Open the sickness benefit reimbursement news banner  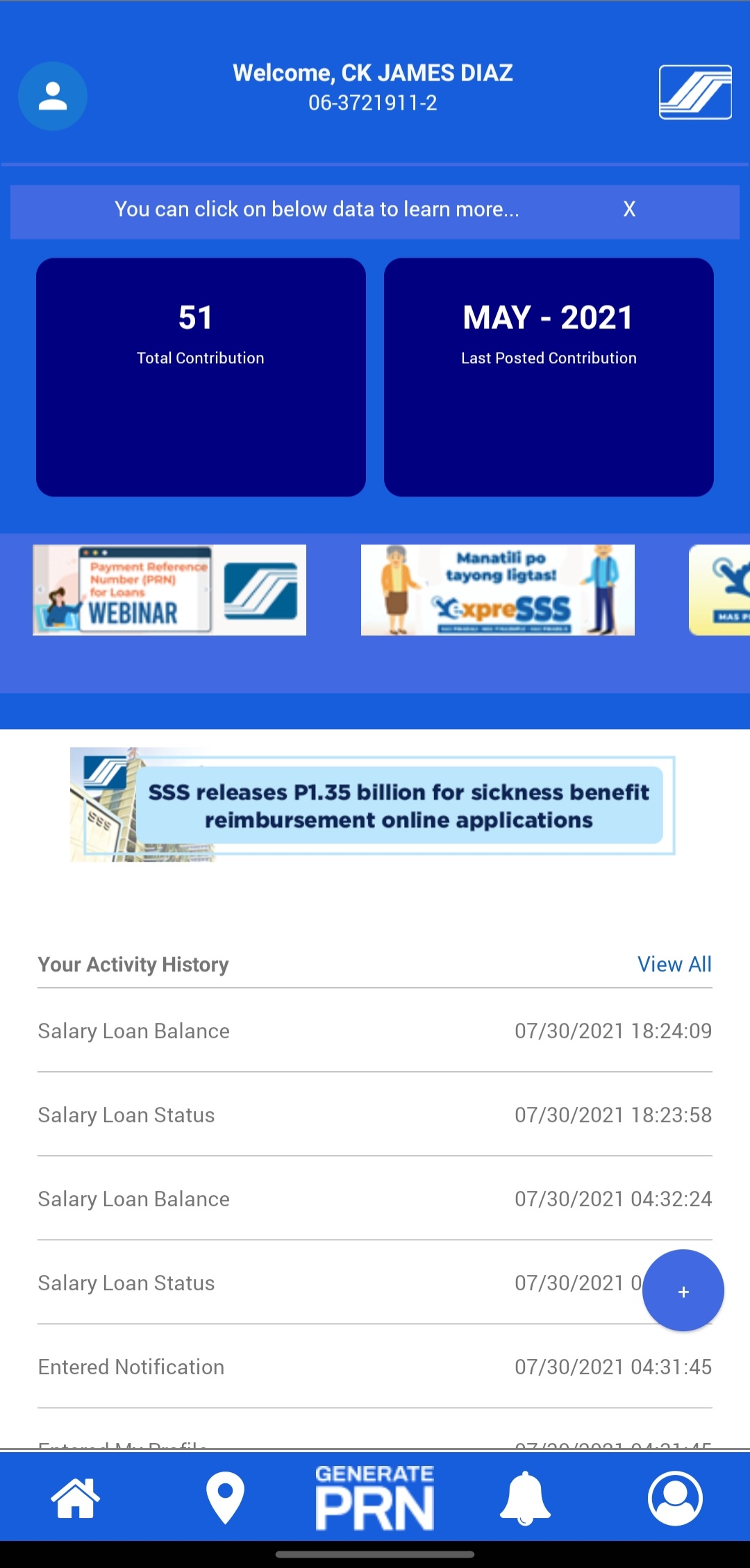pyautogui.click(x=373, y=805)
